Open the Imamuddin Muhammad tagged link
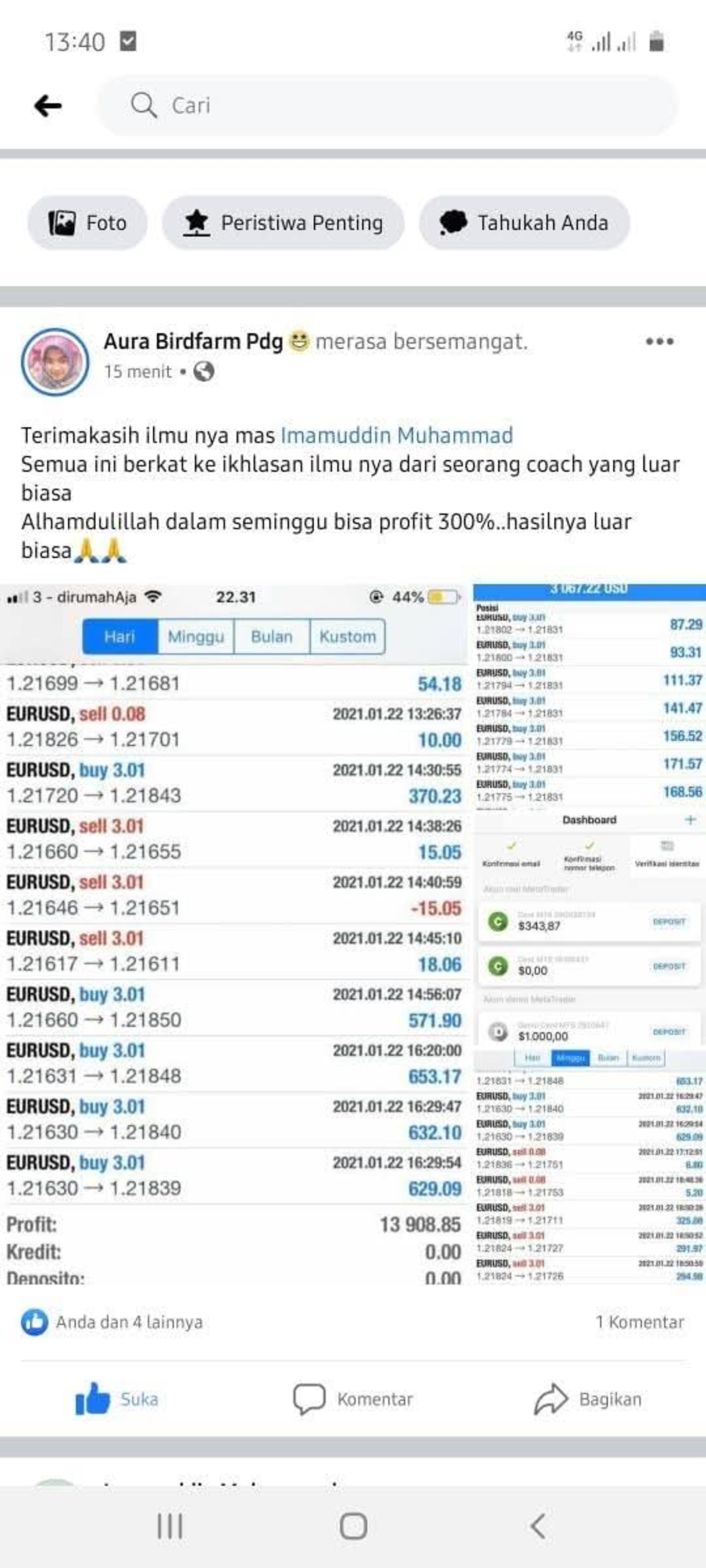 396,435
